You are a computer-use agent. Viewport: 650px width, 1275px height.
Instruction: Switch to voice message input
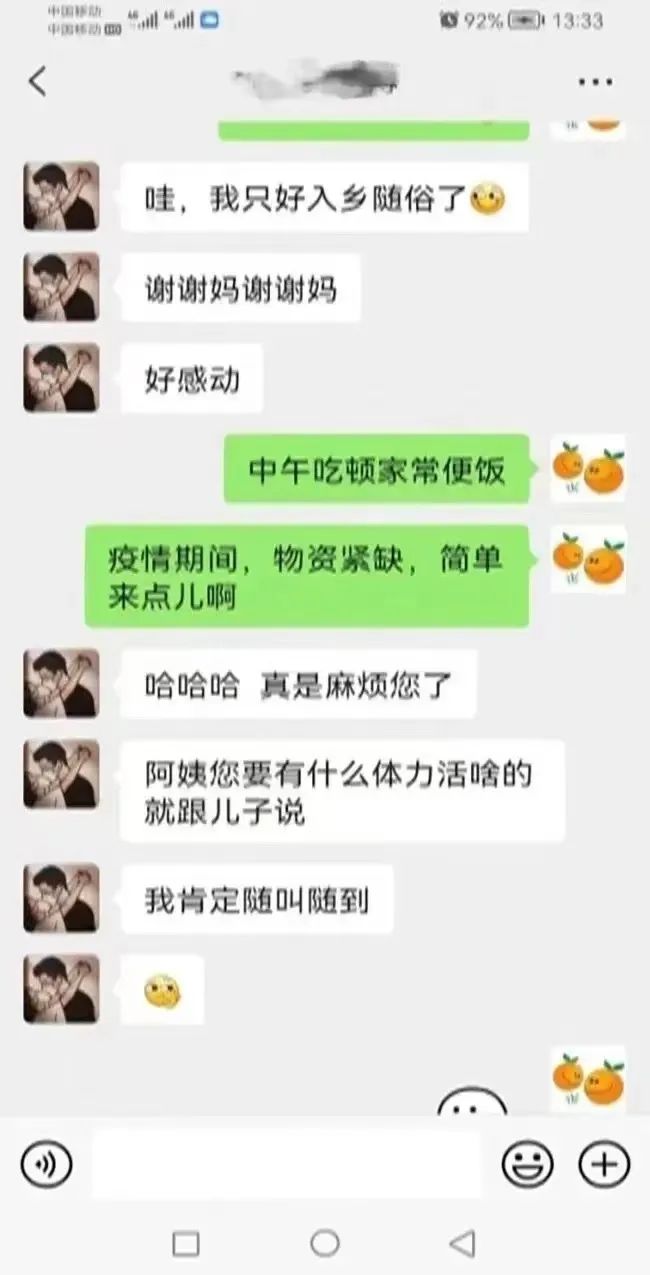coord(46,1165)
